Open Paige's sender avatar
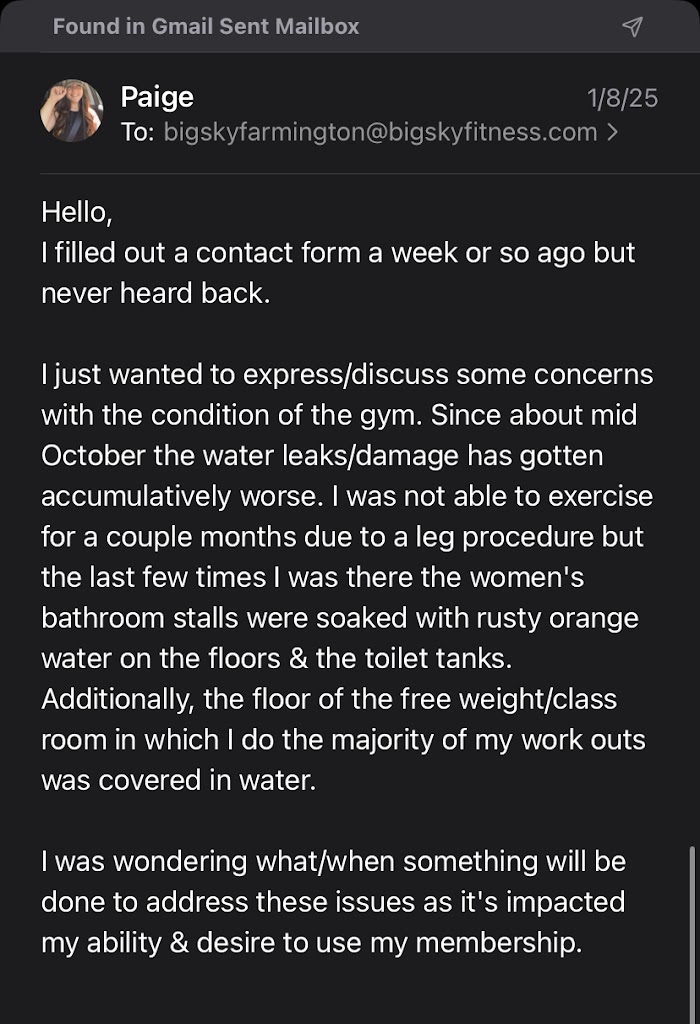This screenshot has width=700, height=1024. (x=72, y=111)
